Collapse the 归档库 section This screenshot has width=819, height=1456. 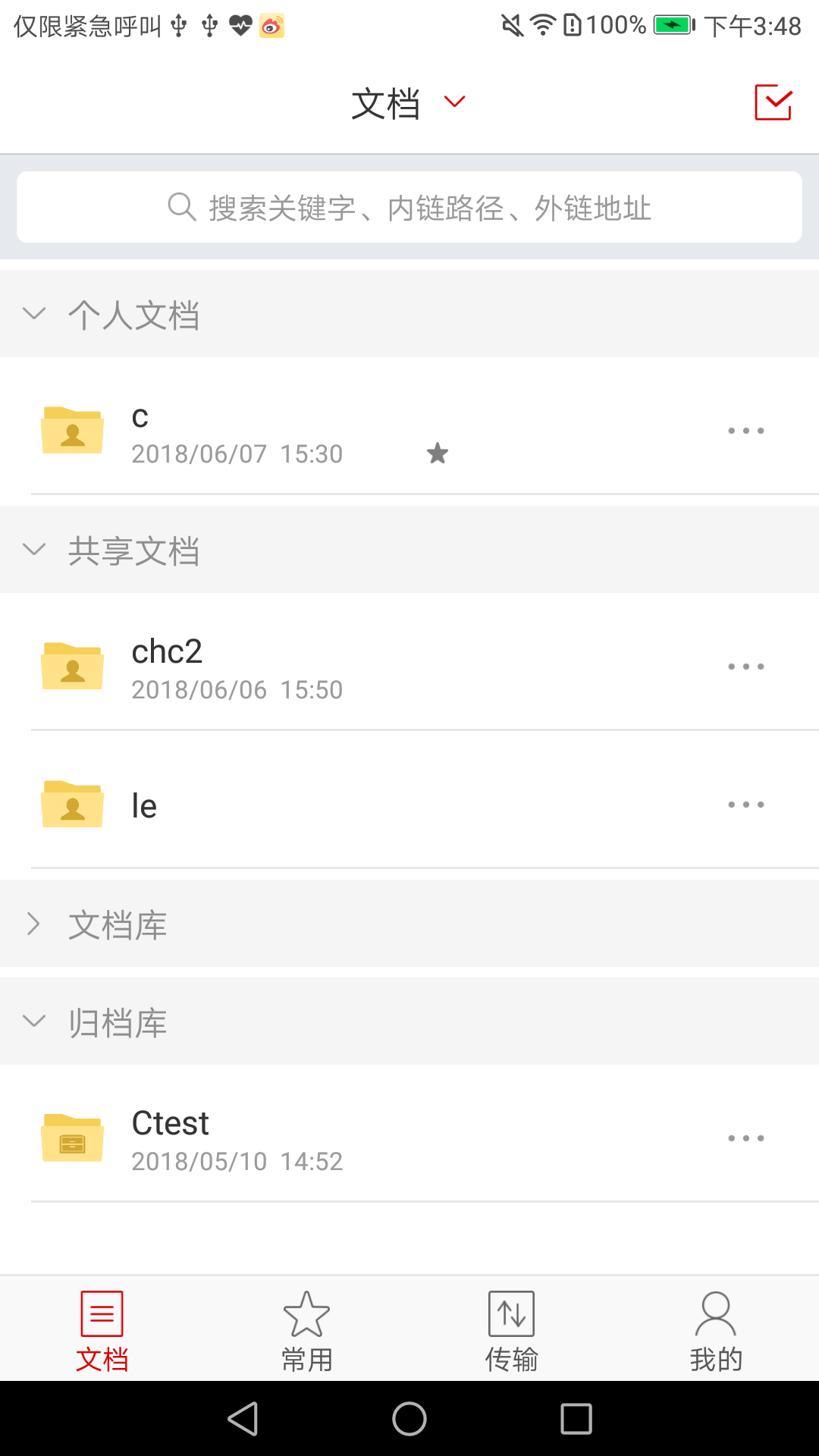point(34,1021)
